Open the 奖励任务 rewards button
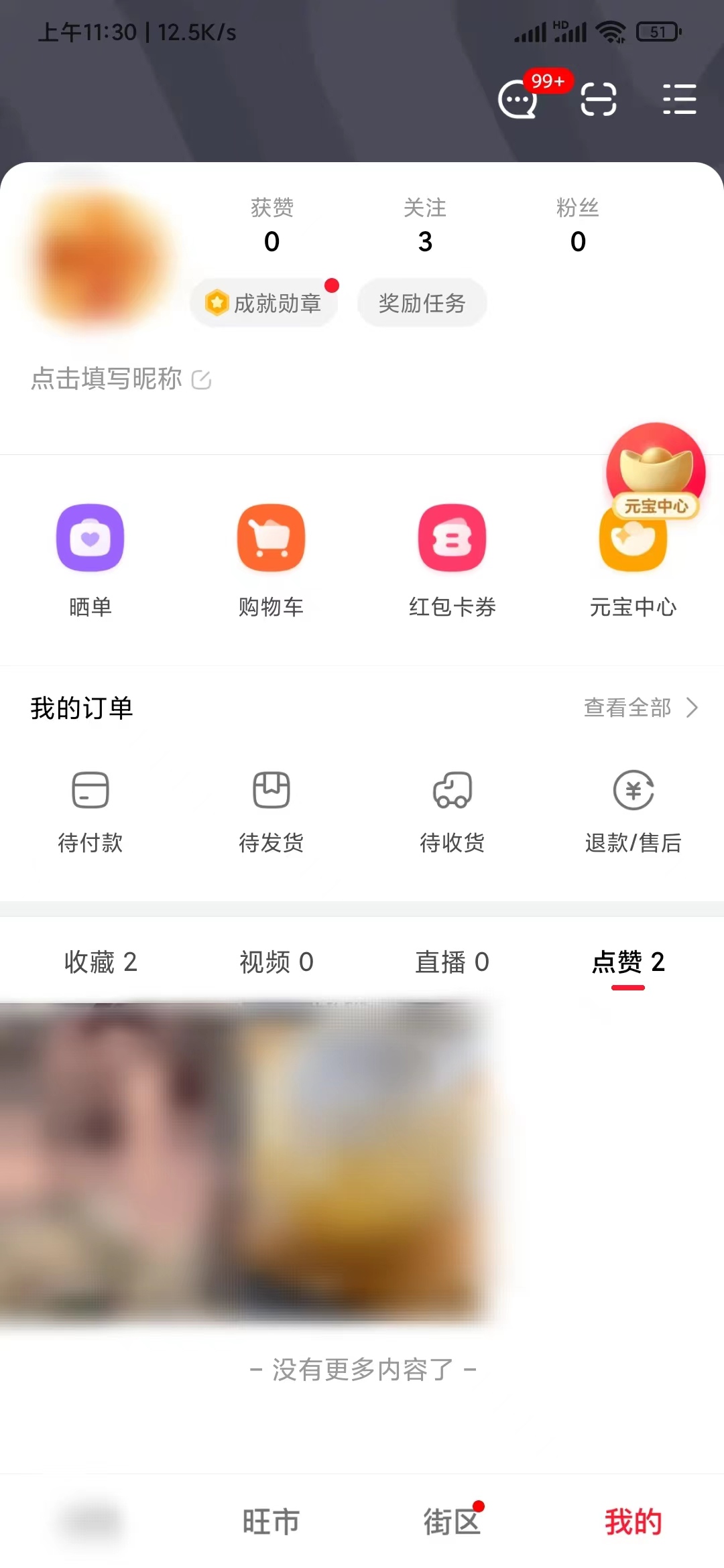This screenshot has height=1568, width=724. [x=421, y=303]
